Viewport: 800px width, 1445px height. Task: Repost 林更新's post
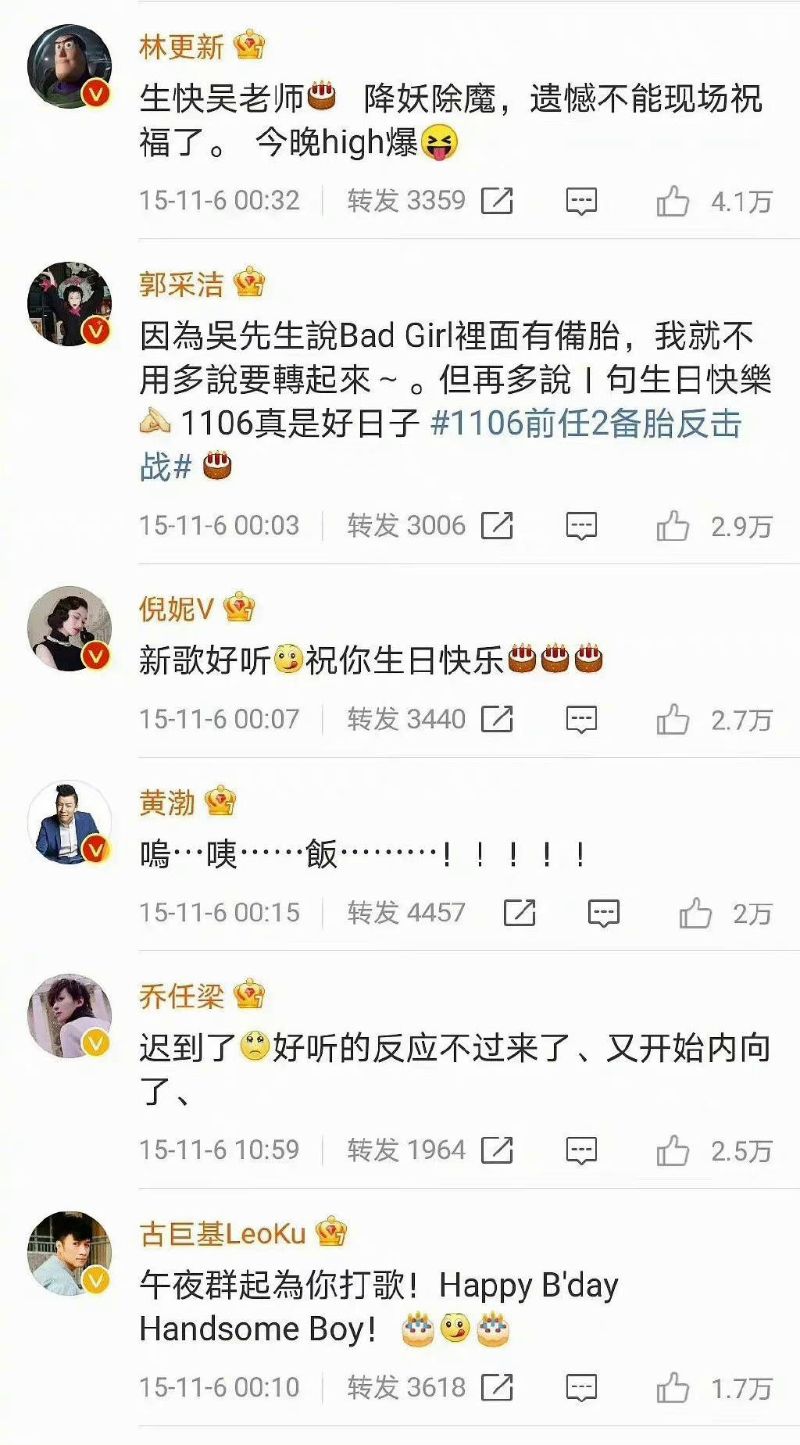point(497,202)
